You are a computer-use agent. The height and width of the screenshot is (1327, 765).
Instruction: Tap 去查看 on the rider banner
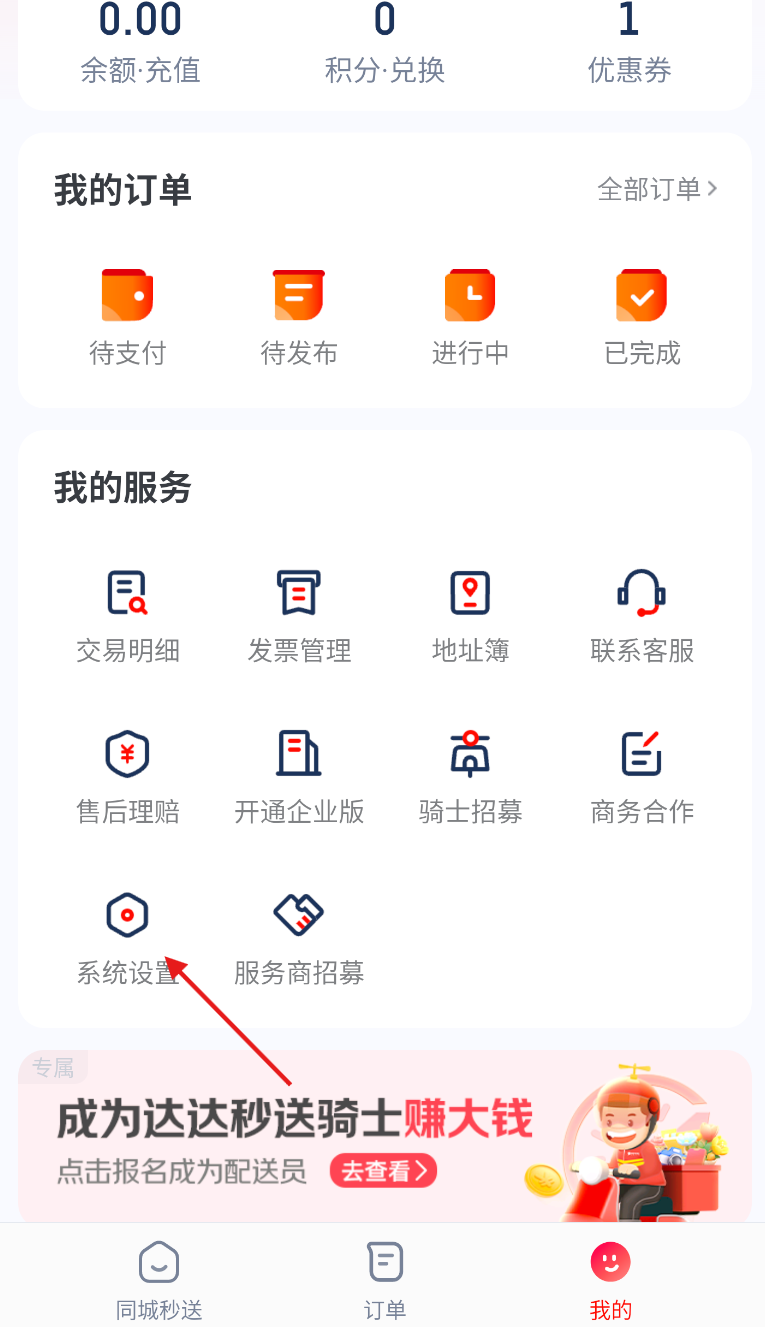click(x=384, y=1170)
